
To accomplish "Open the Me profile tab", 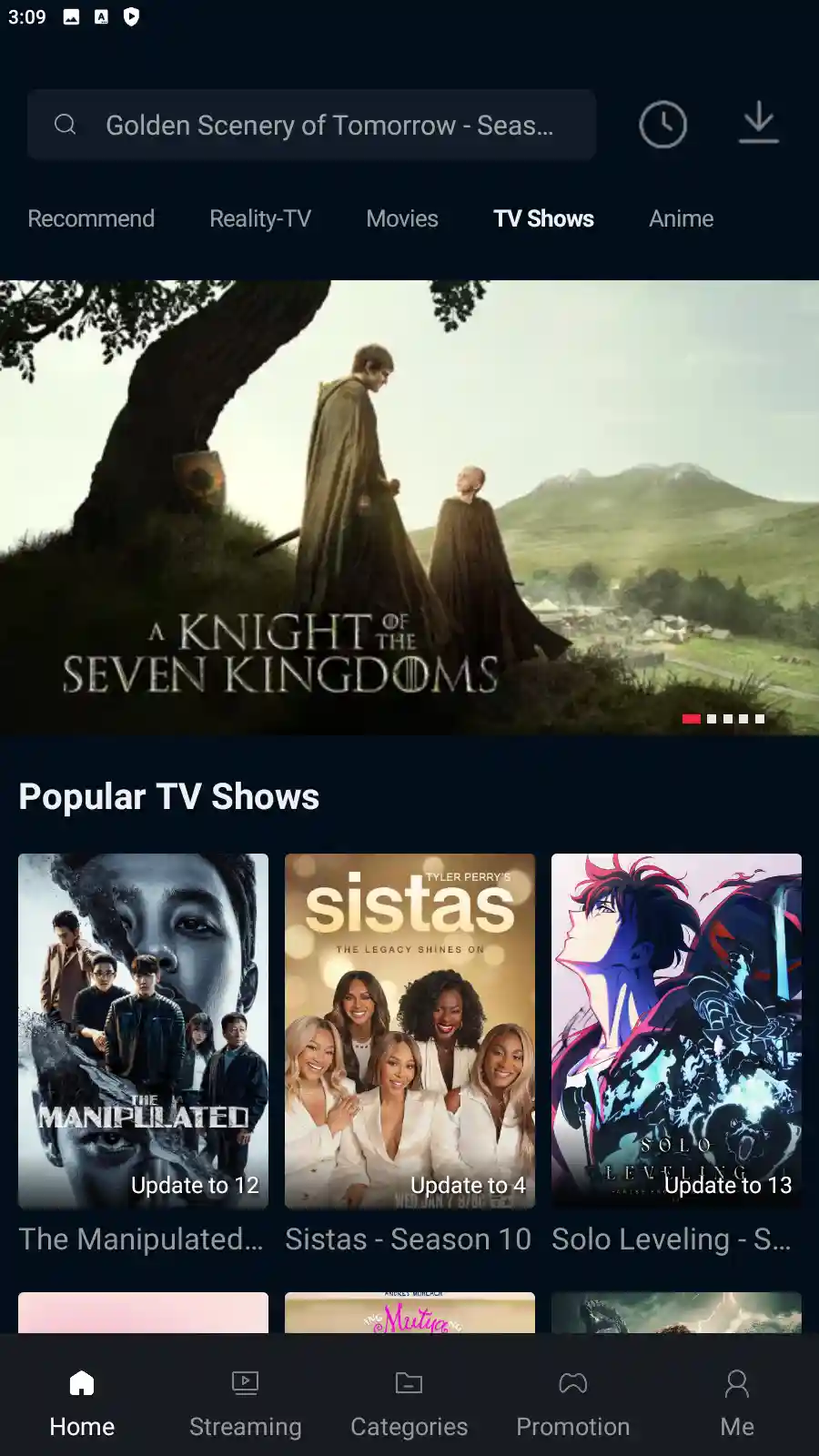I will click(x=737, y=1403).
